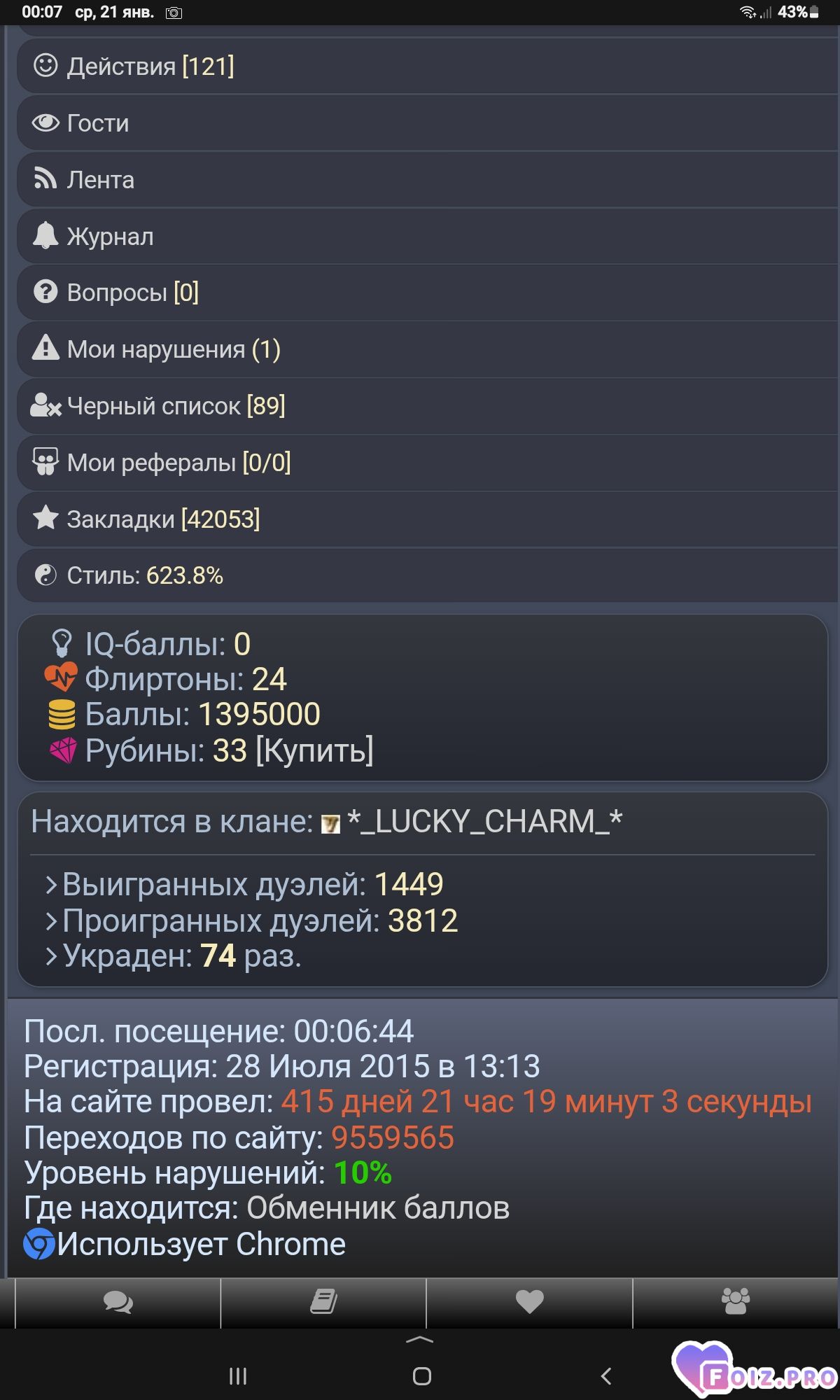View Мои нарушения (1)
The image size is (840, 1400).
(174, 349)
